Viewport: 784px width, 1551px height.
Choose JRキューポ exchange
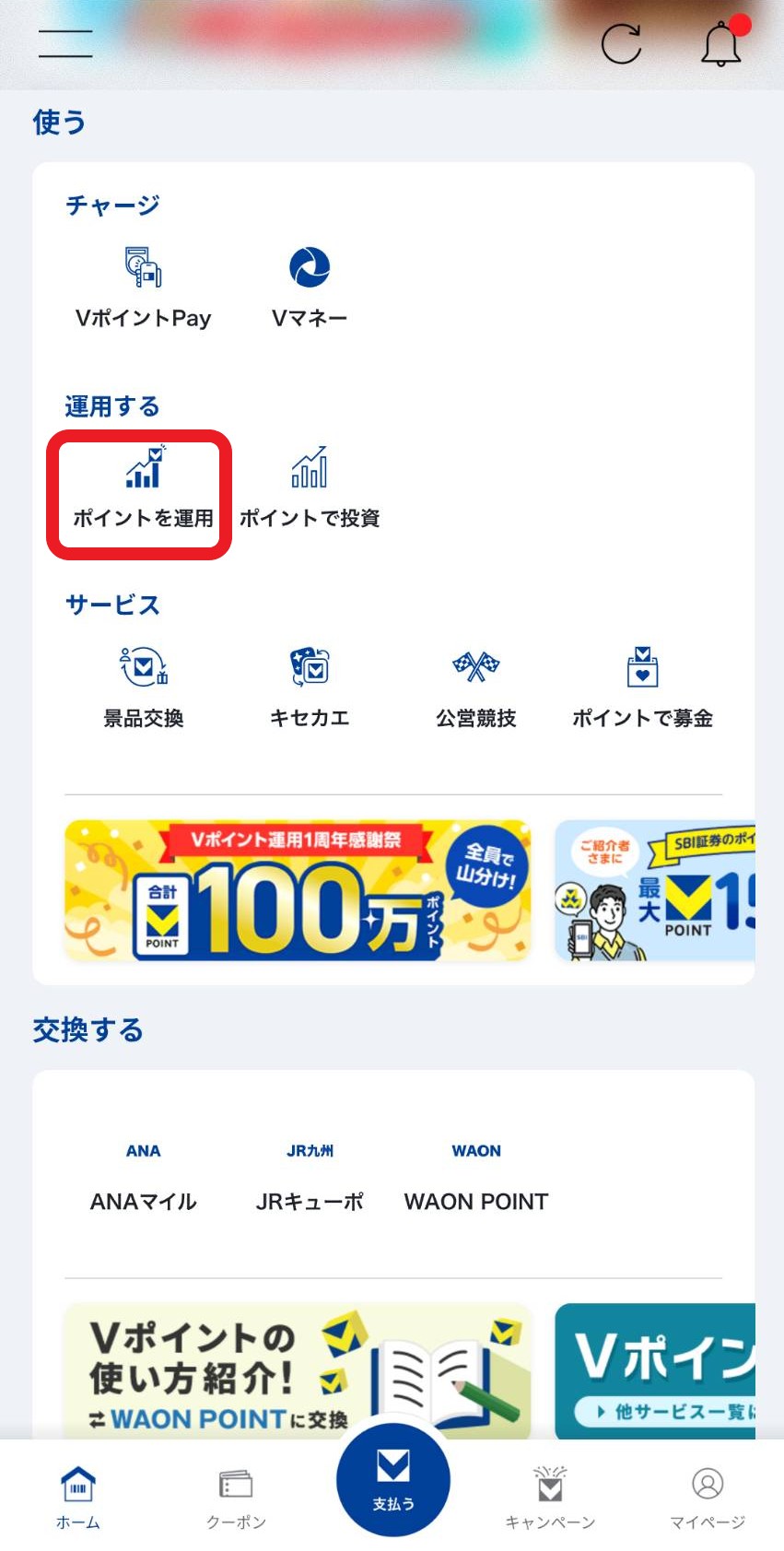(x=310, y=1177)
